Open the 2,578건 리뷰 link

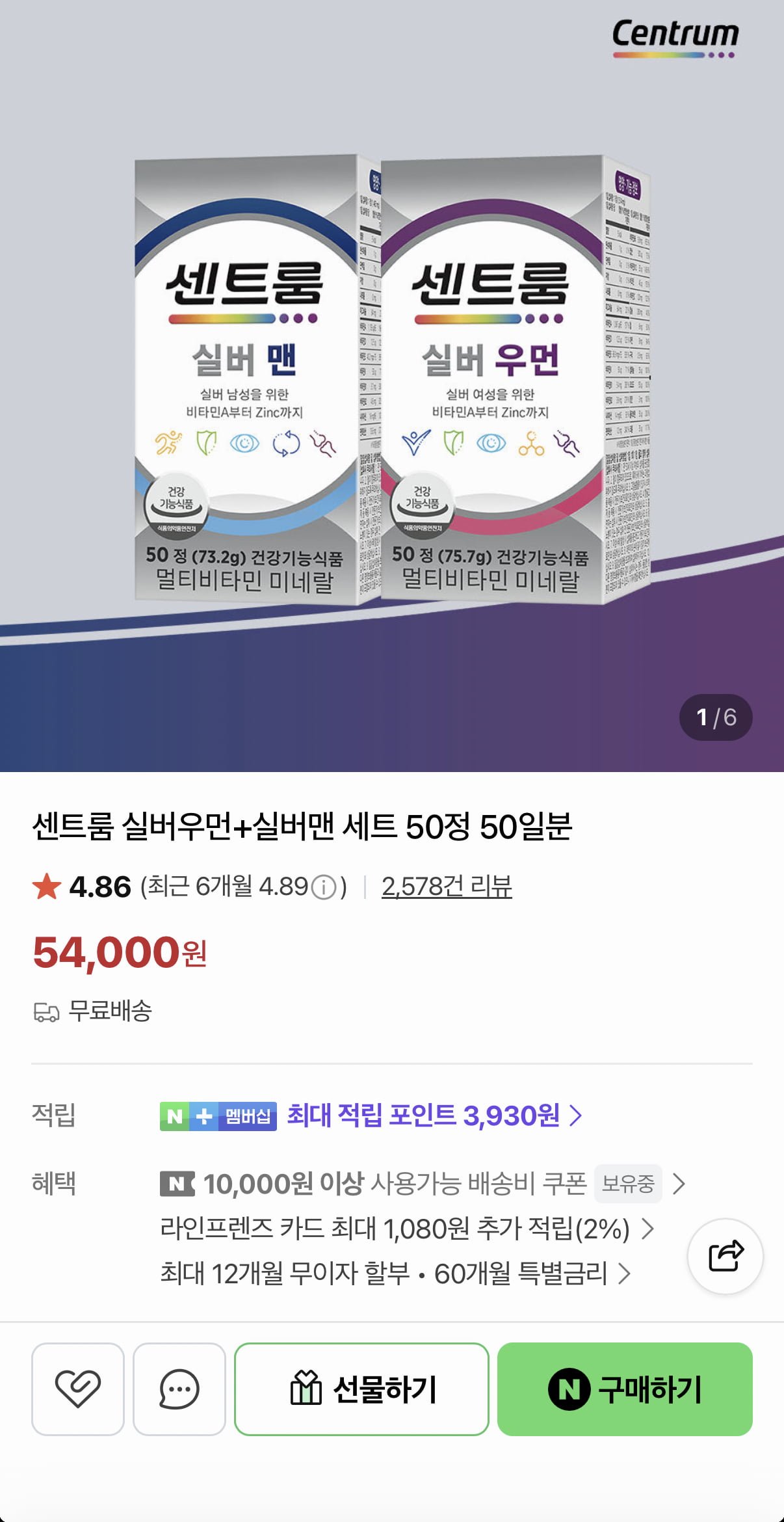coord(447,887)
